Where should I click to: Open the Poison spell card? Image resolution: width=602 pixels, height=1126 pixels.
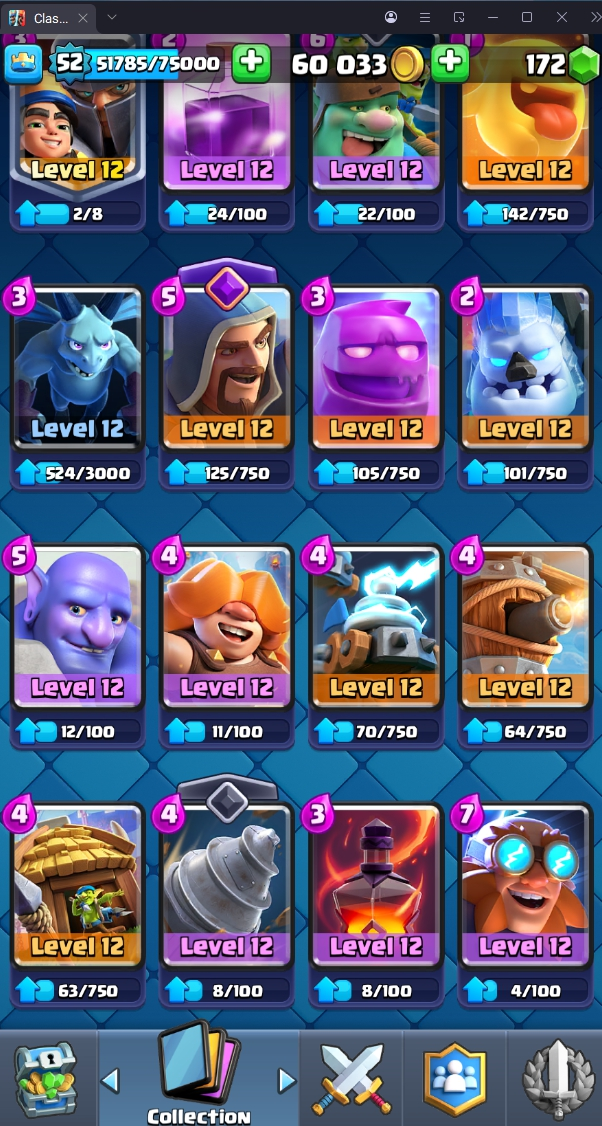pos(376,888)
